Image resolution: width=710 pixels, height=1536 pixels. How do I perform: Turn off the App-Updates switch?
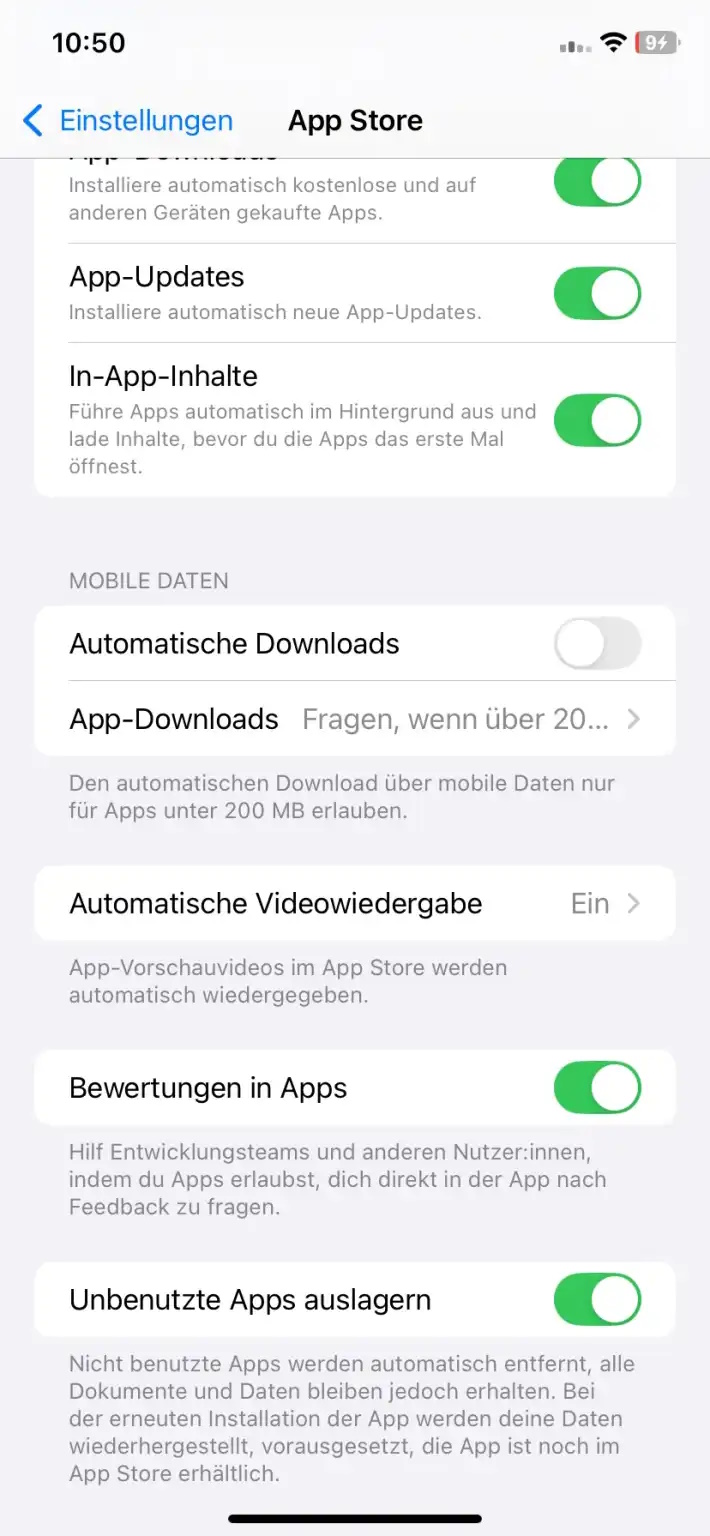(x=597, y=293)
